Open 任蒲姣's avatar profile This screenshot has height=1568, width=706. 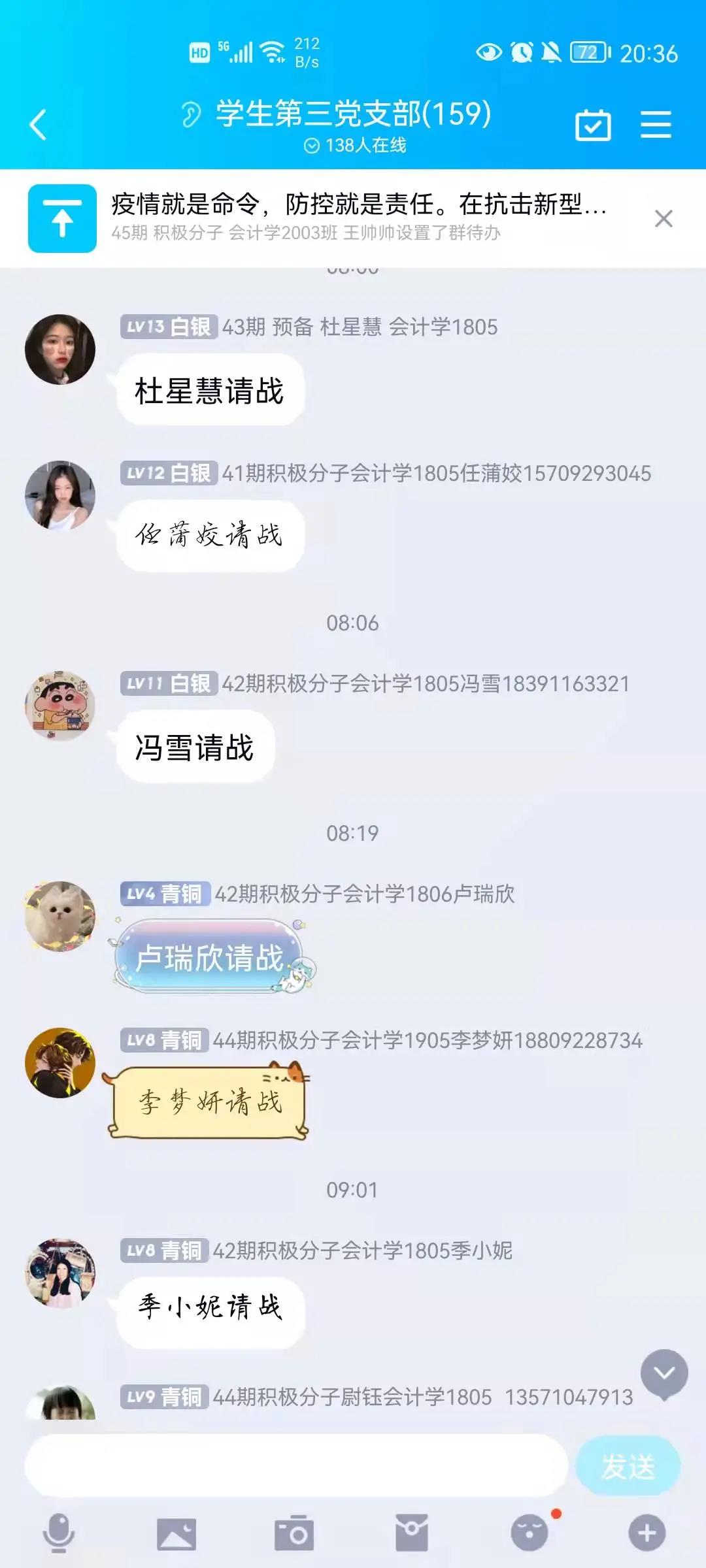tap(60, 495)
